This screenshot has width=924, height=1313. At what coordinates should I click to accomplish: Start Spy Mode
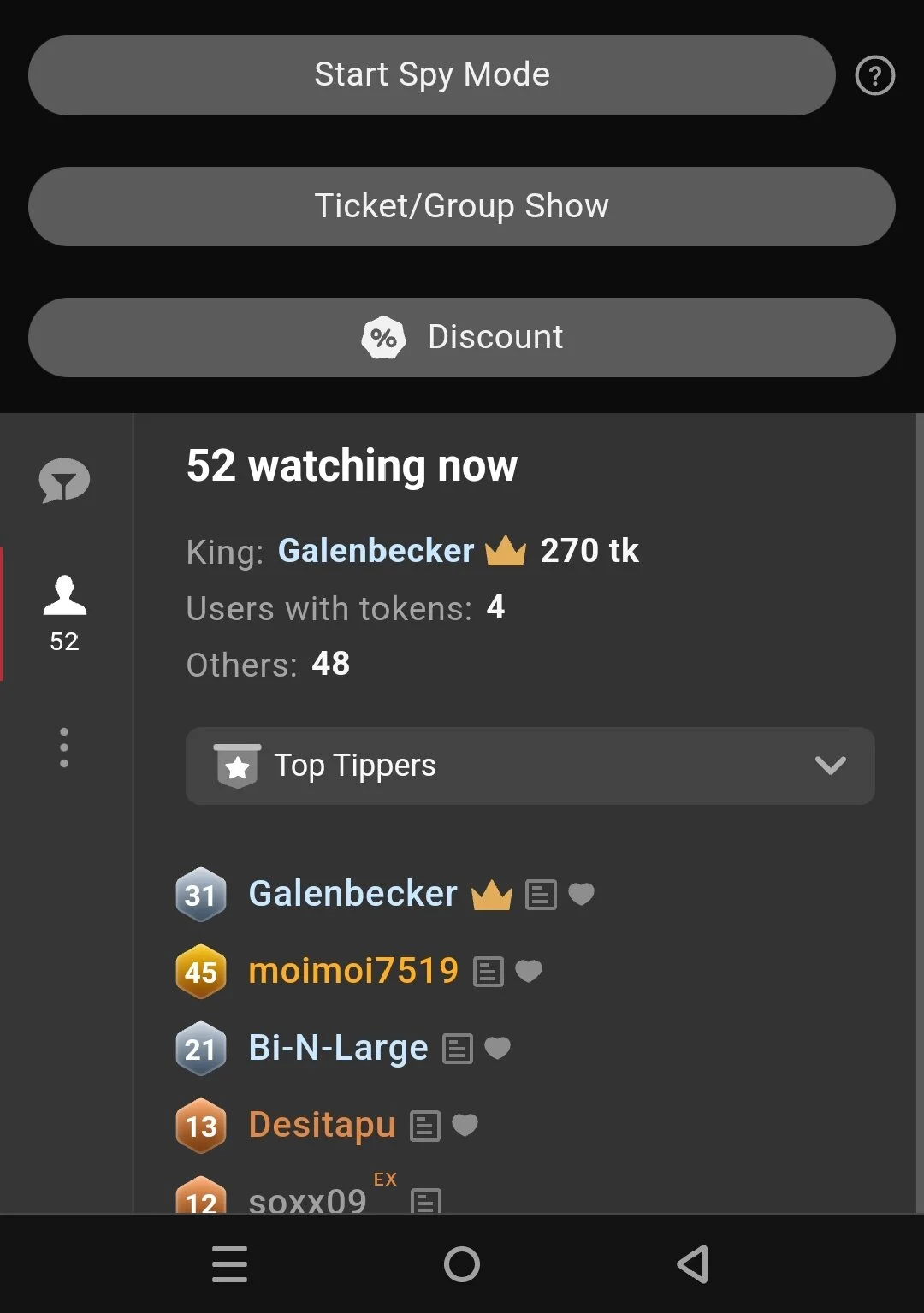(431, 75)
